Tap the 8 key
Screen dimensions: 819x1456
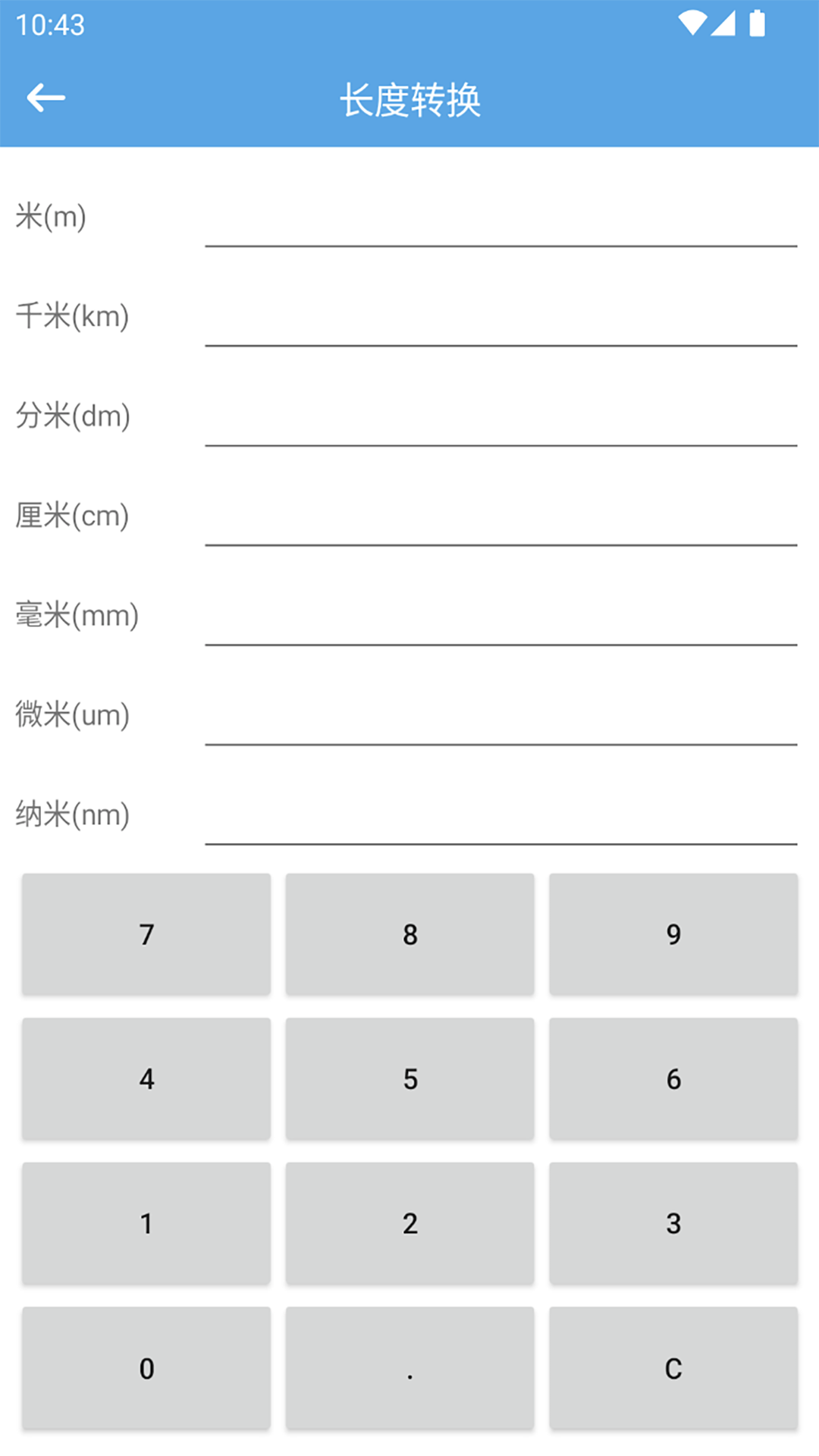(x=409, y=934)
